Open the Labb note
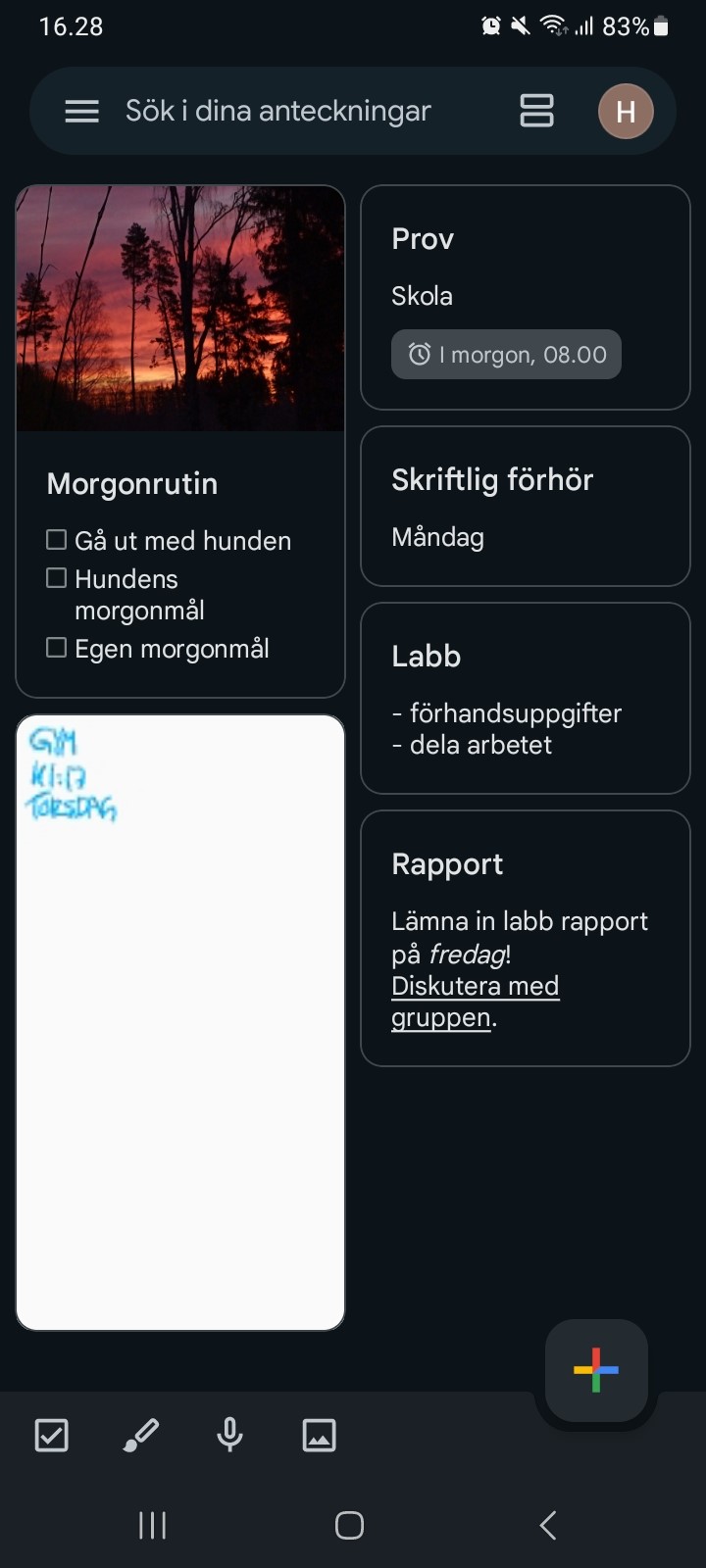The height and width of the screenshot is (1568, 706). [526, 698]
